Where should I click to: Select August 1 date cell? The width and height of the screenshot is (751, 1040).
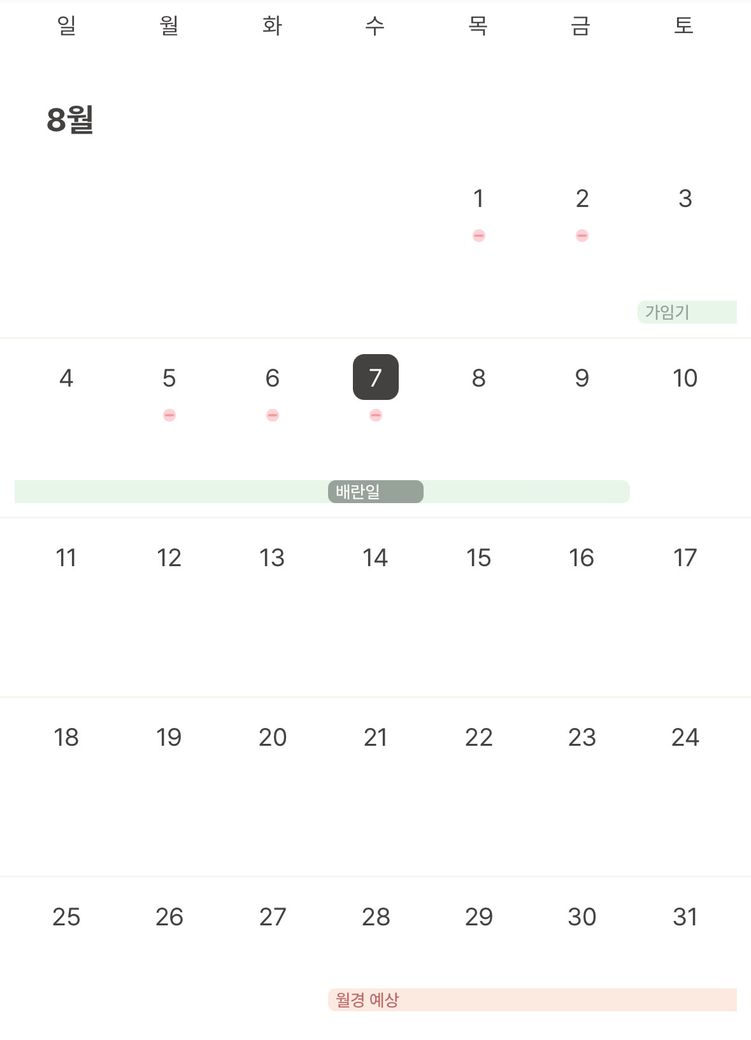pyautogui.click(x=478, y=199)
